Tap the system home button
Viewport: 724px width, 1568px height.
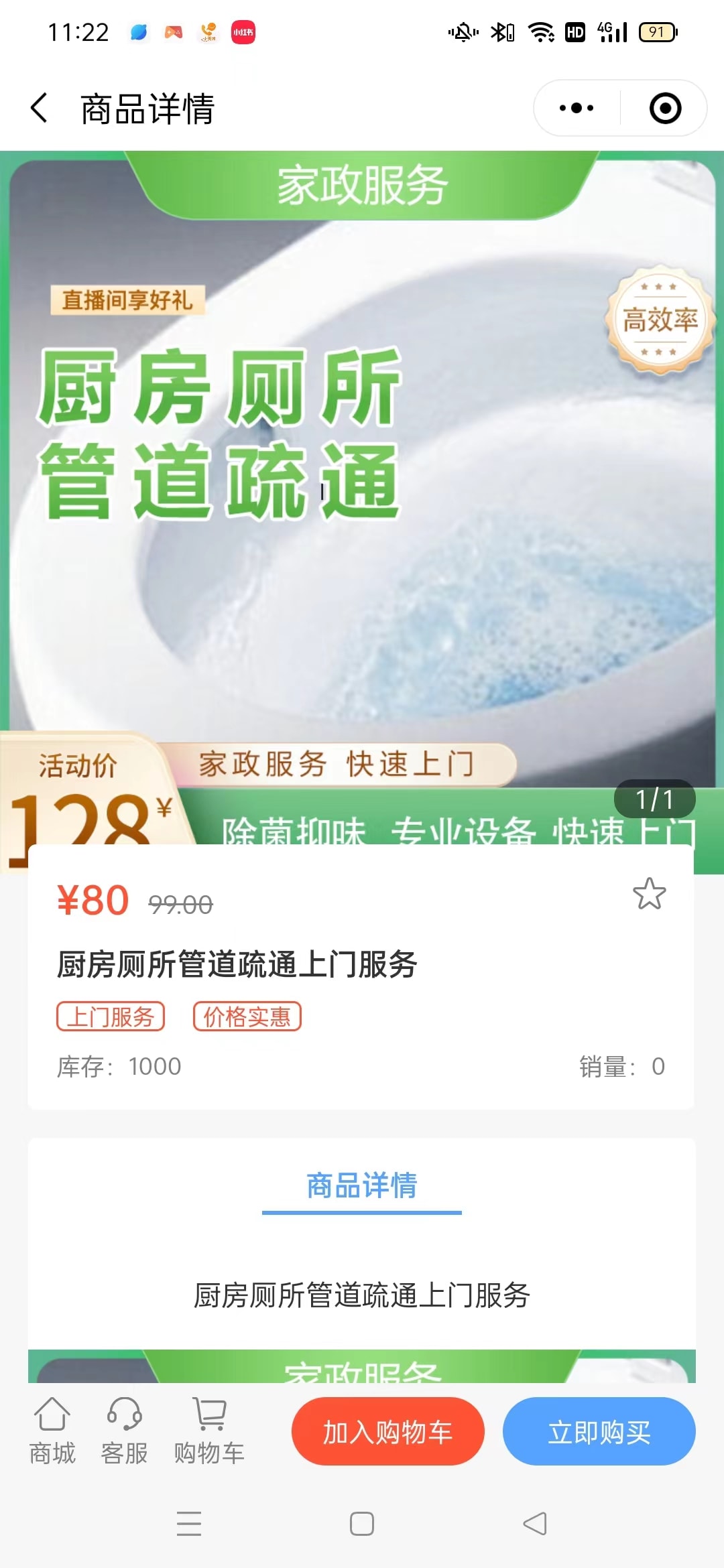click(362, 1524)
